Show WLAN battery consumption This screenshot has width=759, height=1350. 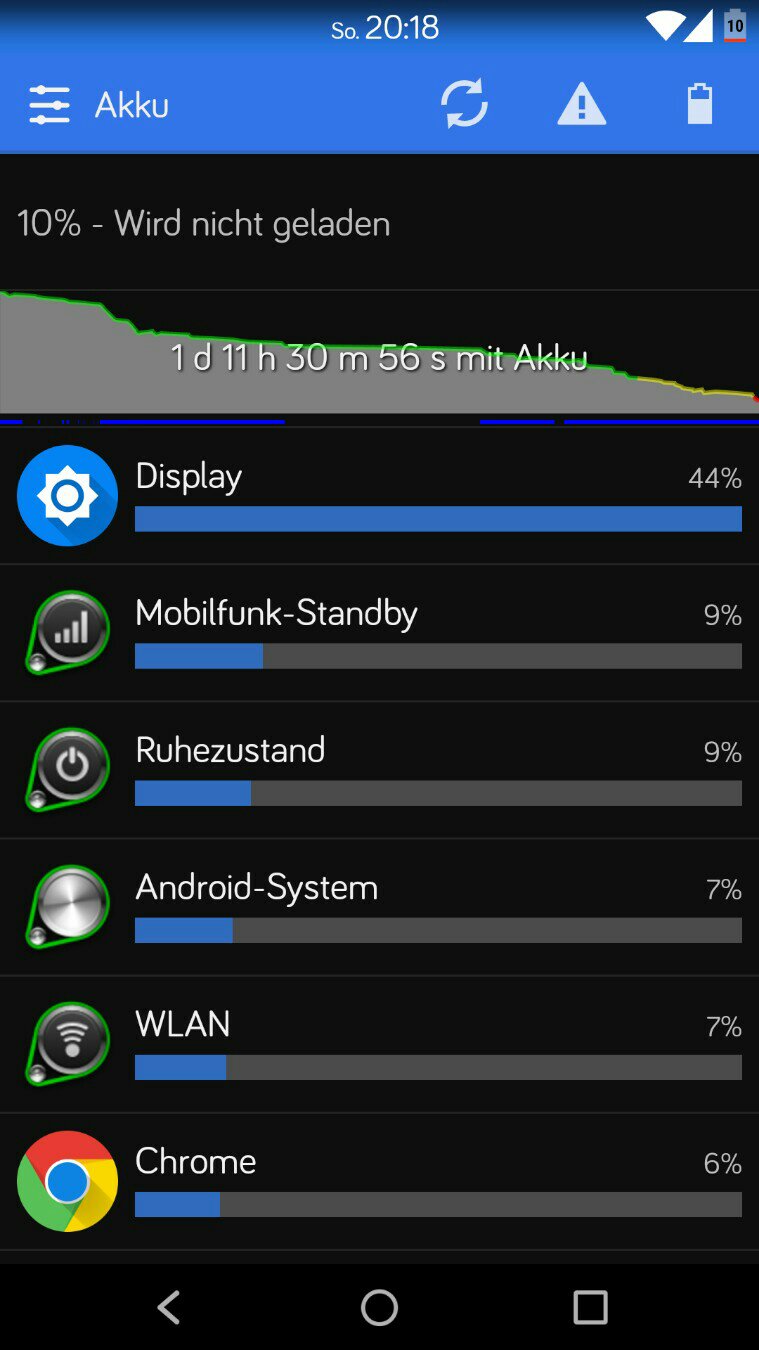(379, 1044)
